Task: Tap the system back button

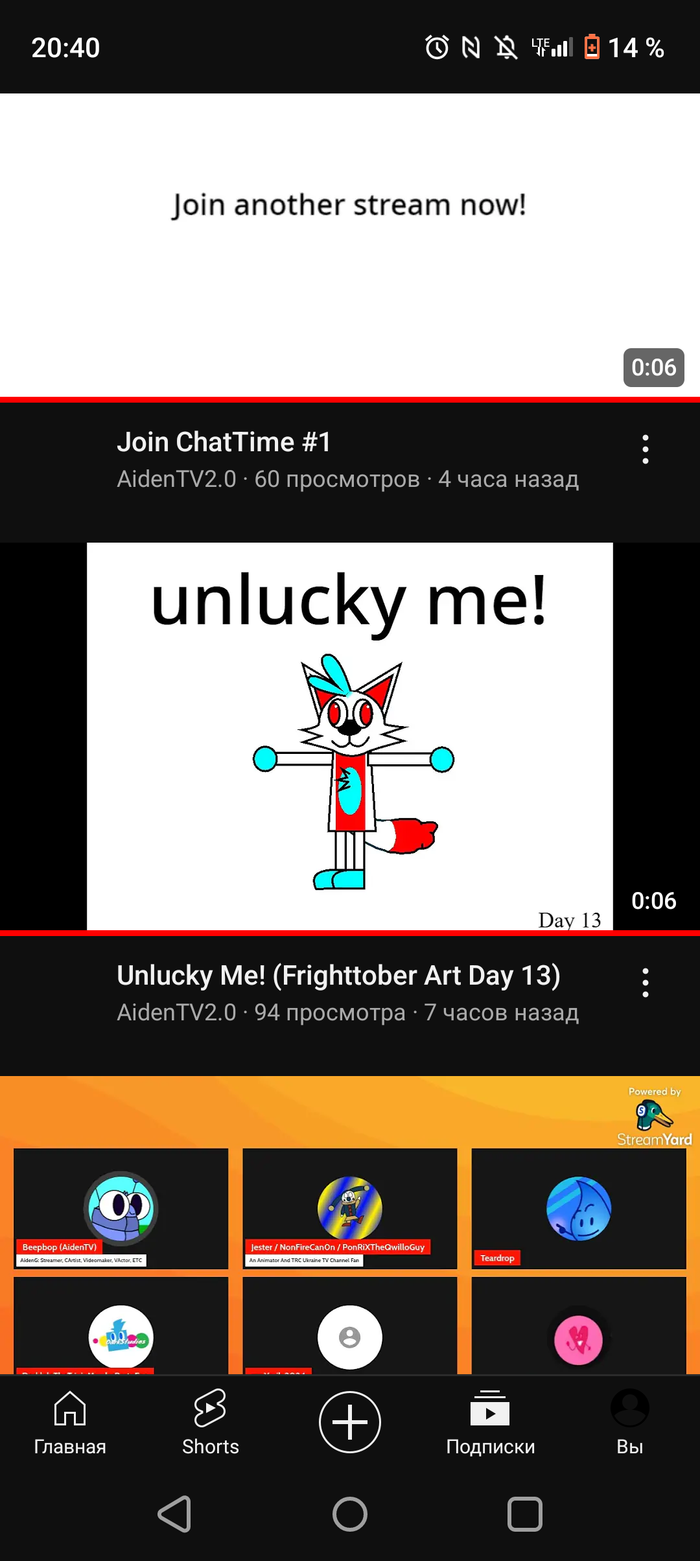Action: [x=175, y=1514]
